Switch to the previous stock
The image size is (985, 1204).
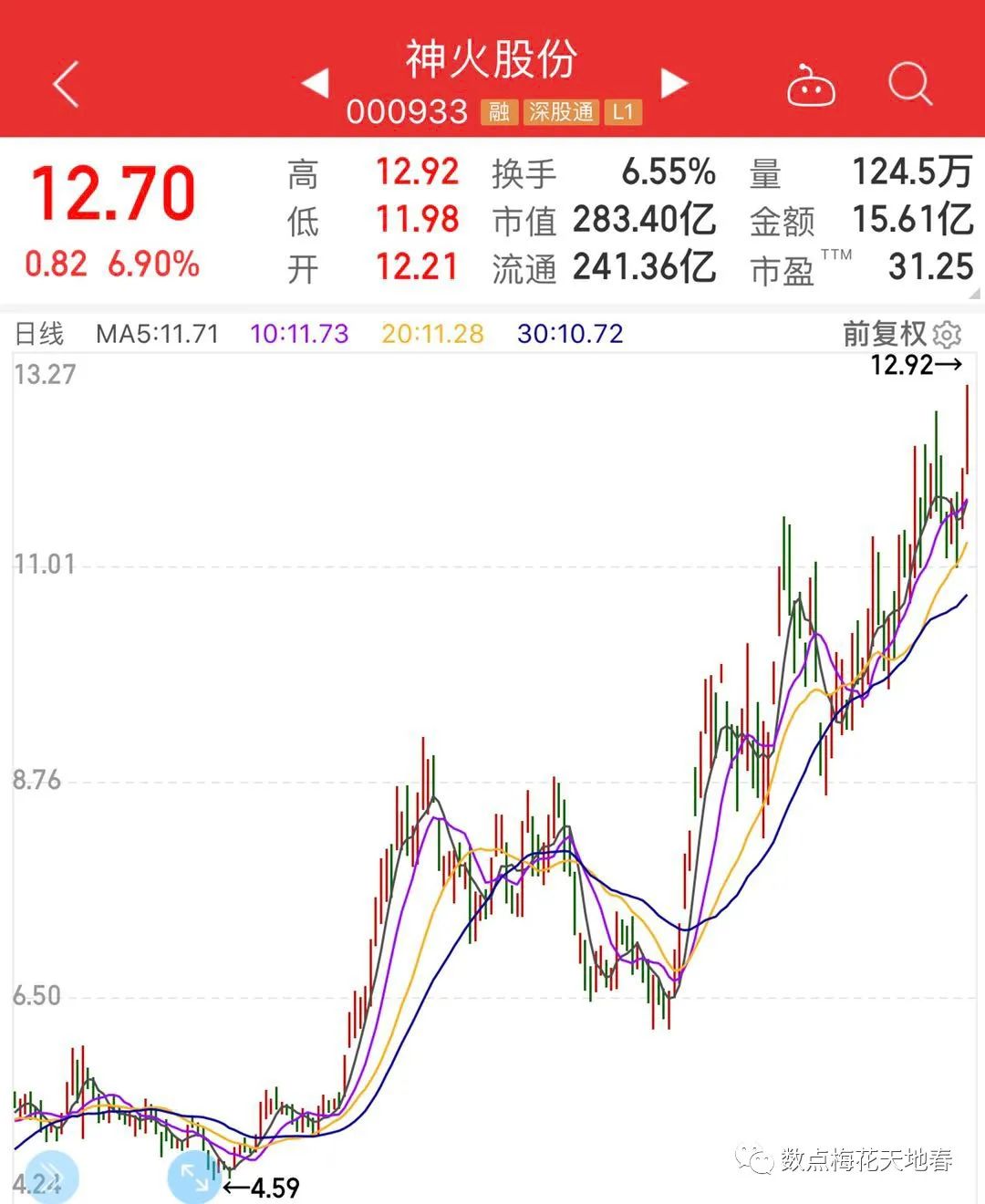(316, 83)
